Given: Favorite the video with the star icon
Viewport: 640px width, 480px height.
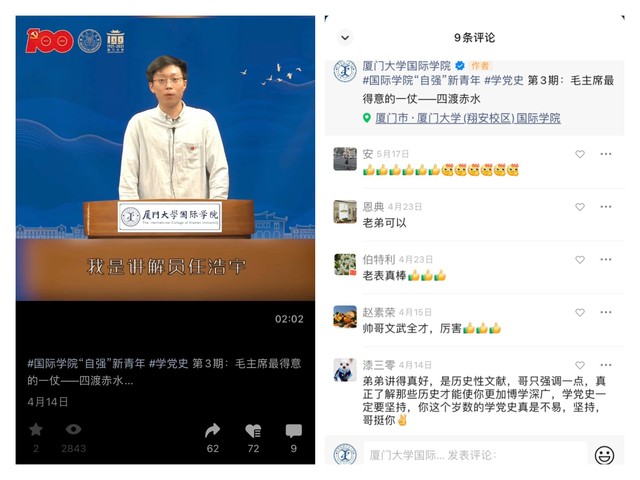Looking at the screenshot, I should [36, 430].
